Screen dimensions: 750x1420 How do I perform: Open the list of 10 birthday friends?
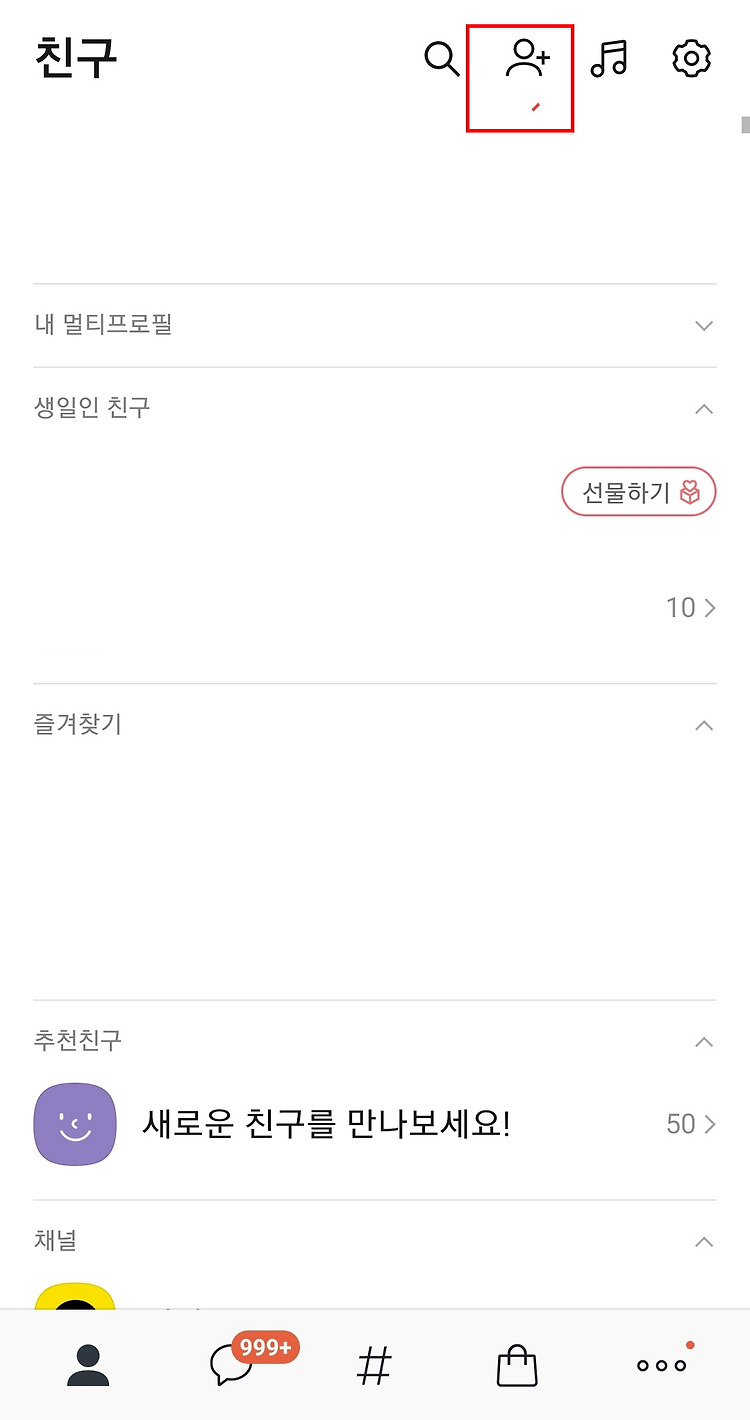pos(691,607)
